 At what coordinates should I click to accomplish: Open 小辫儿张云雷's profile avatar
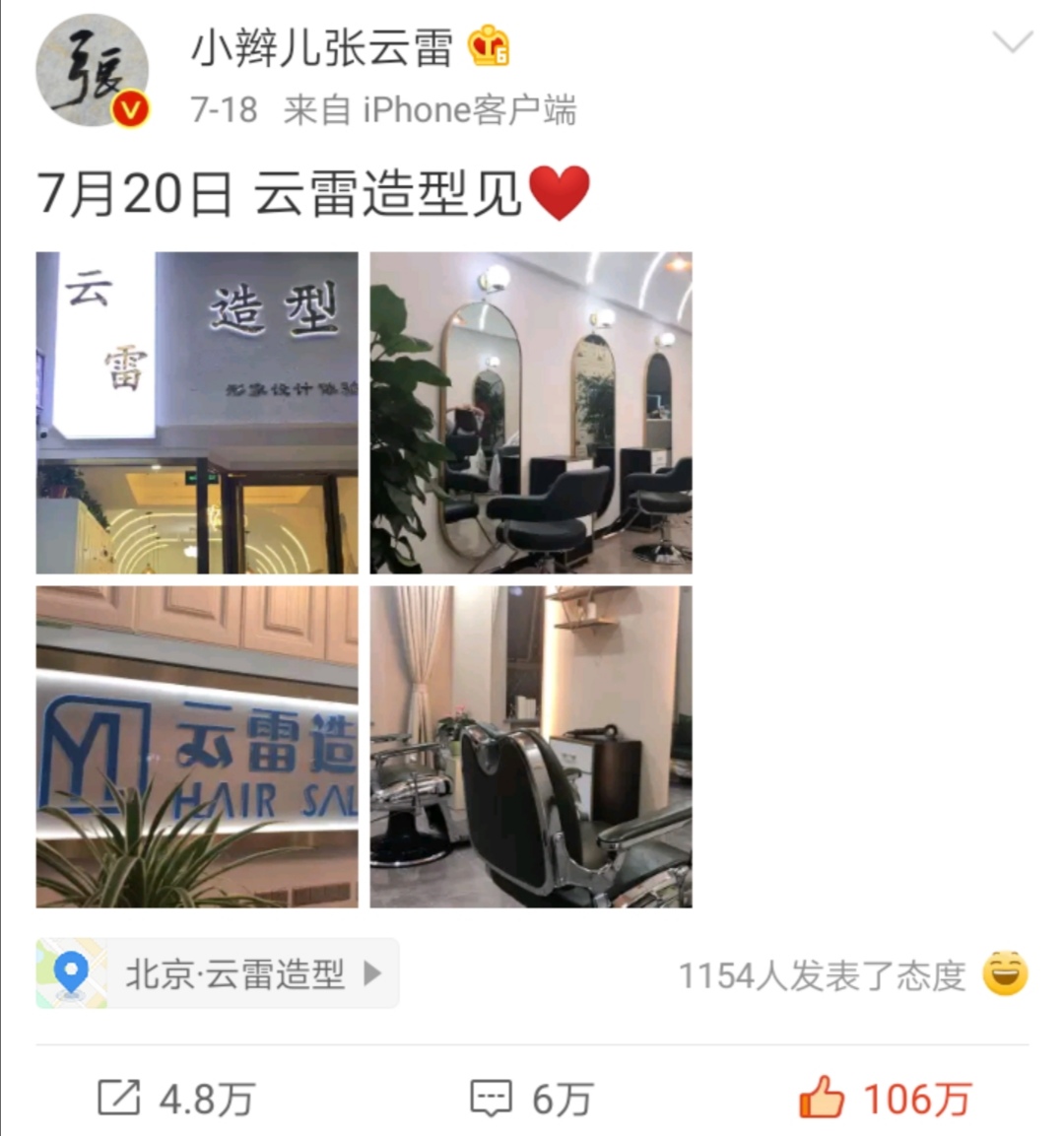92,71
